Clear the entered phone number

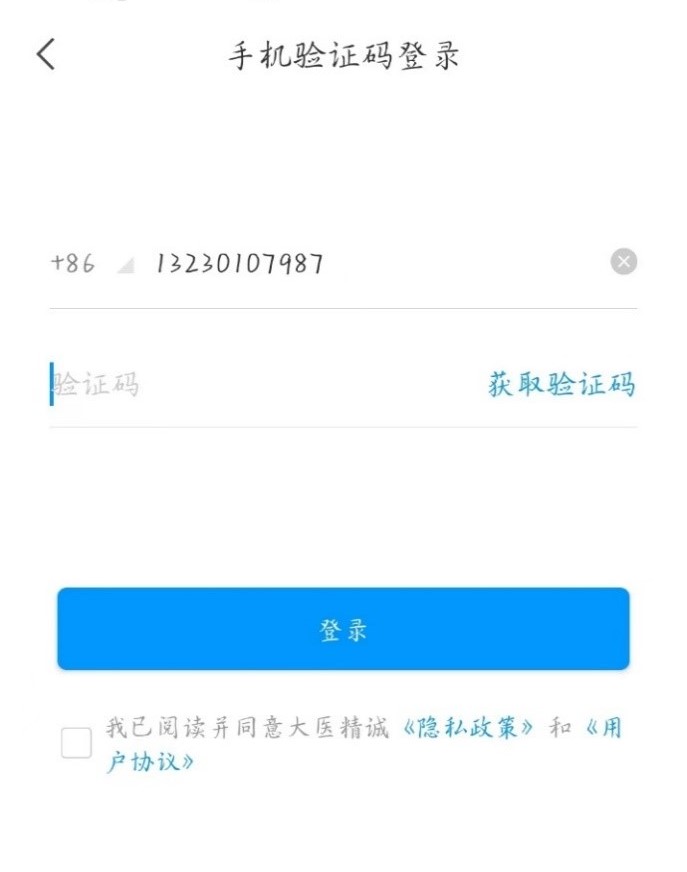[624, 262]
